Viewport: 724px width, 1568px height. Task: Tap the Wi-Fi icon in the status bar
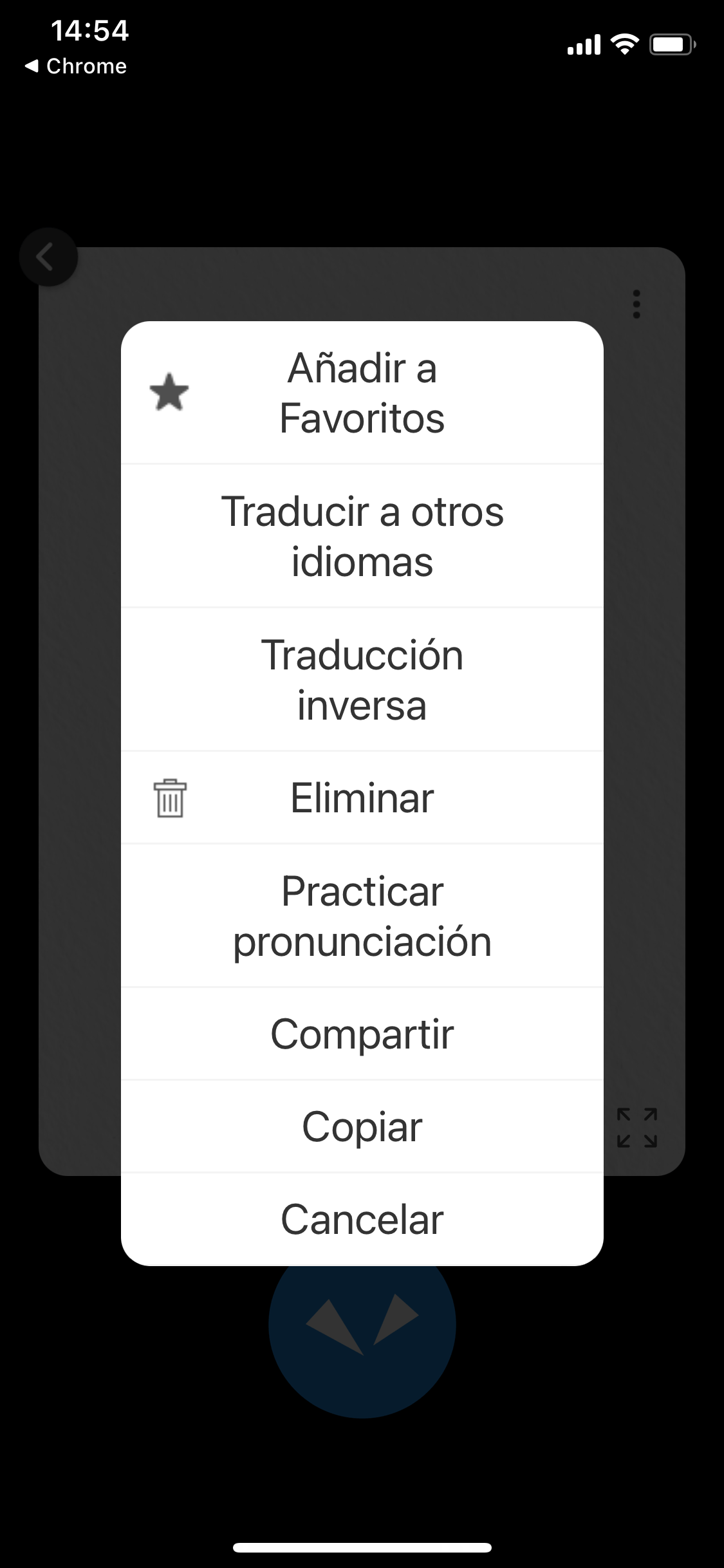tap(623, 43)
